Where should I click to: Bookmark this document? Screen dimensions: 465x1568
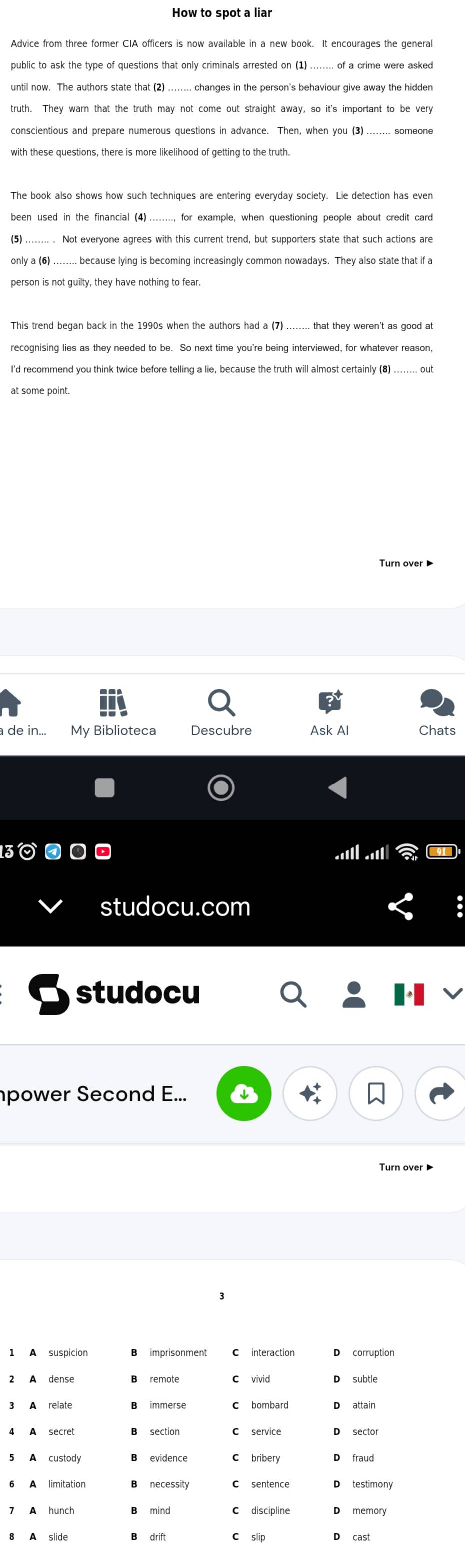point(376,1094)
